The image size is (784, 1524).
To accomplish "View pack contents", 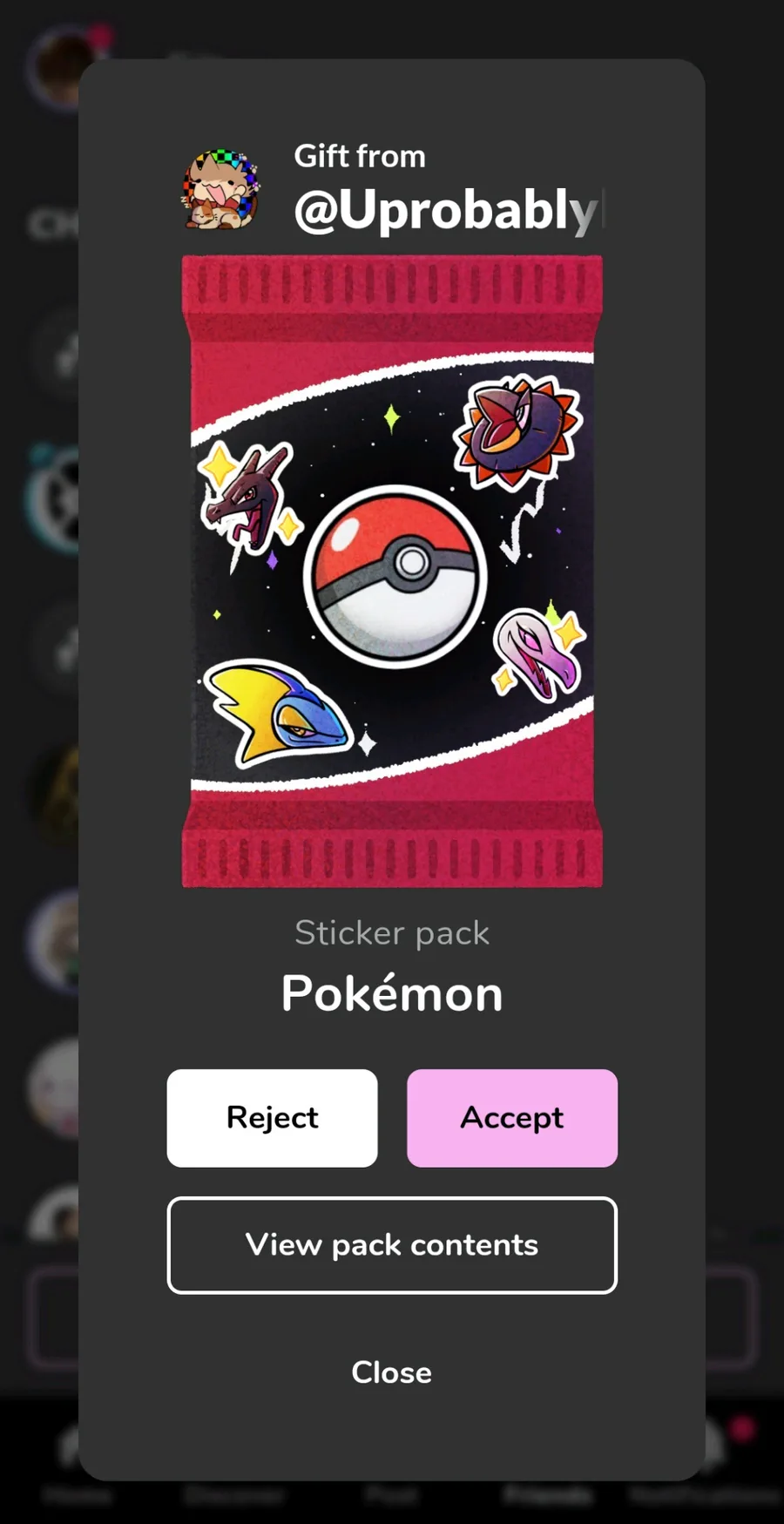I will tap(392, 1245).
